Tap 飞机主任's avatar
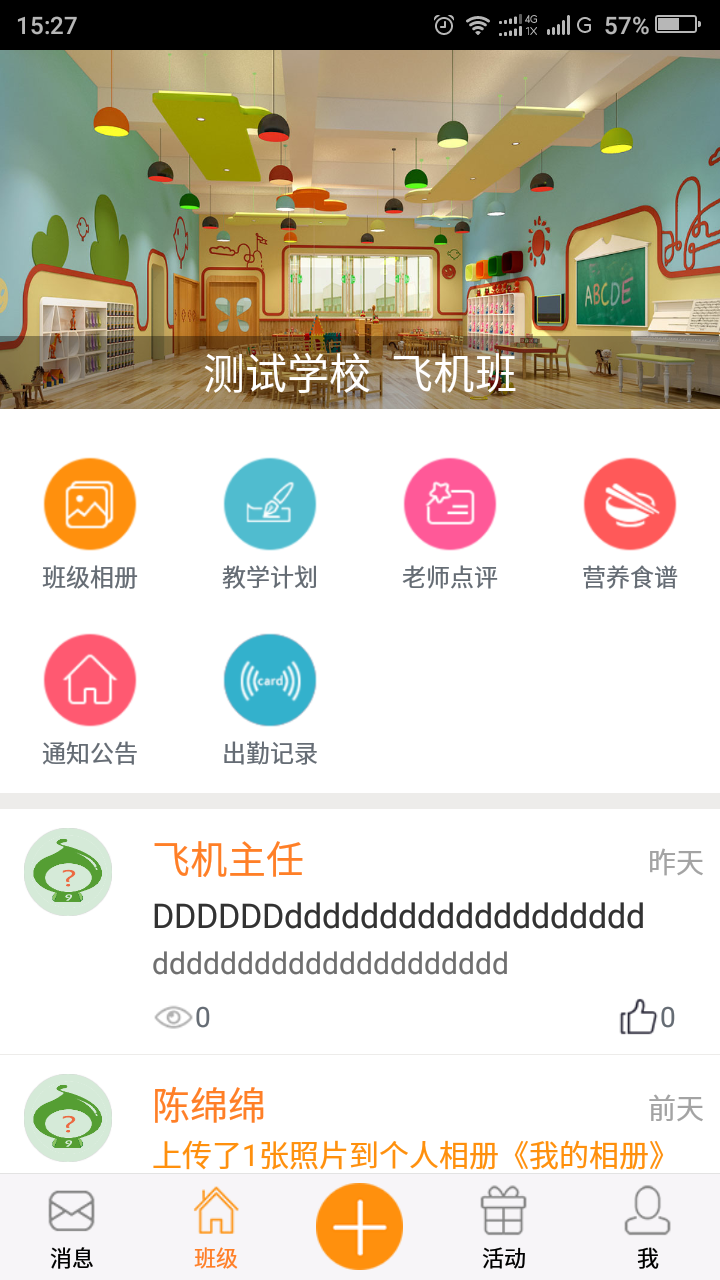The image size is (720, 1280). pos(68,872)
